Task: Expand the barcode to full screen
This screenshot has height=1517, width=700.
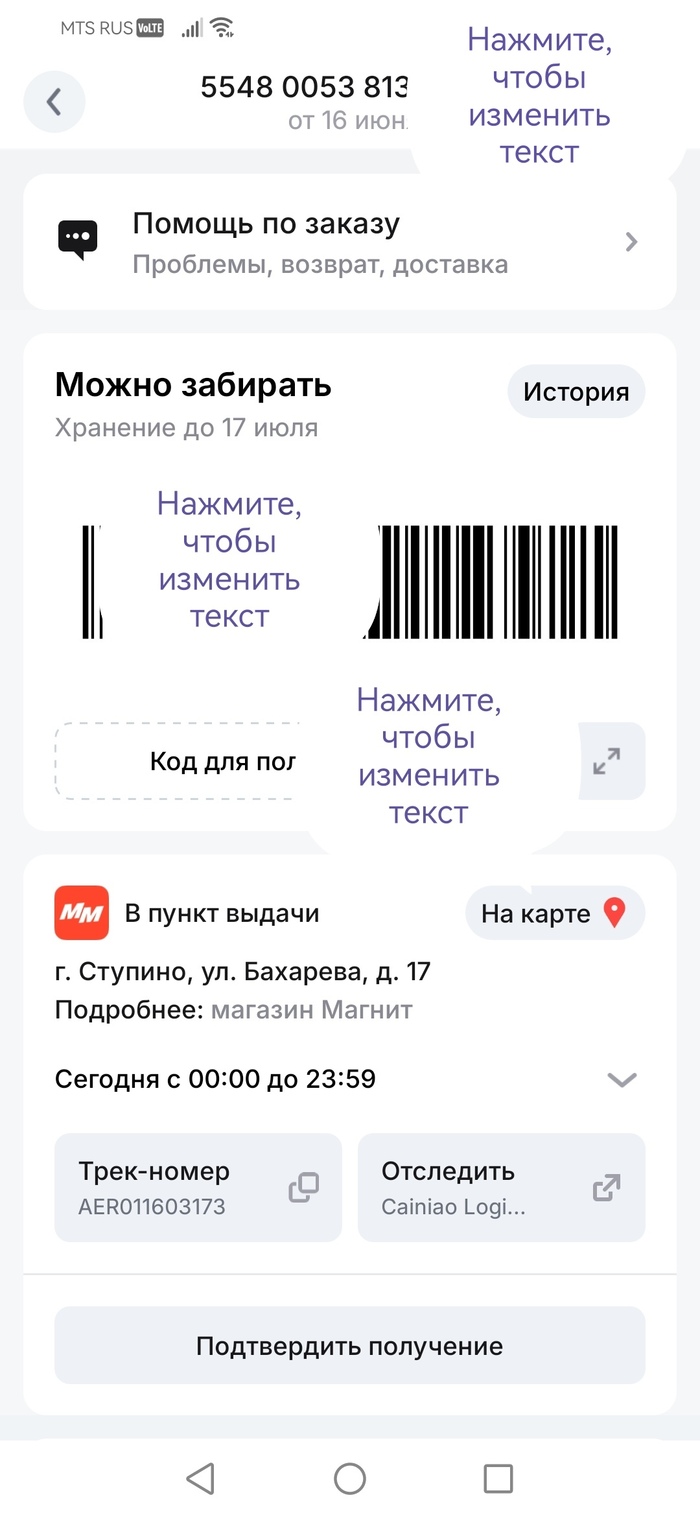Action: click(x=607, y=761)
